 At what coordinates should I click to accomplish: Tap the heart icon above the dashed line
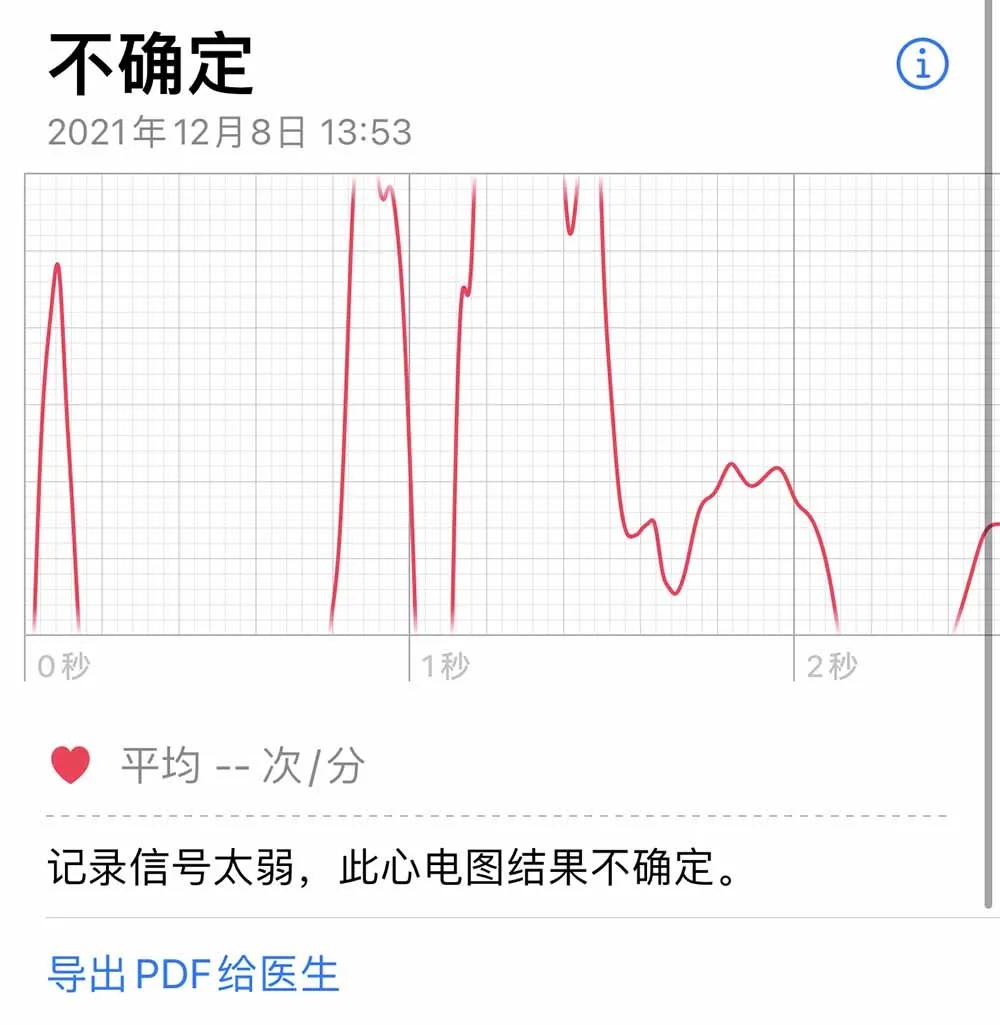[72, 763]
